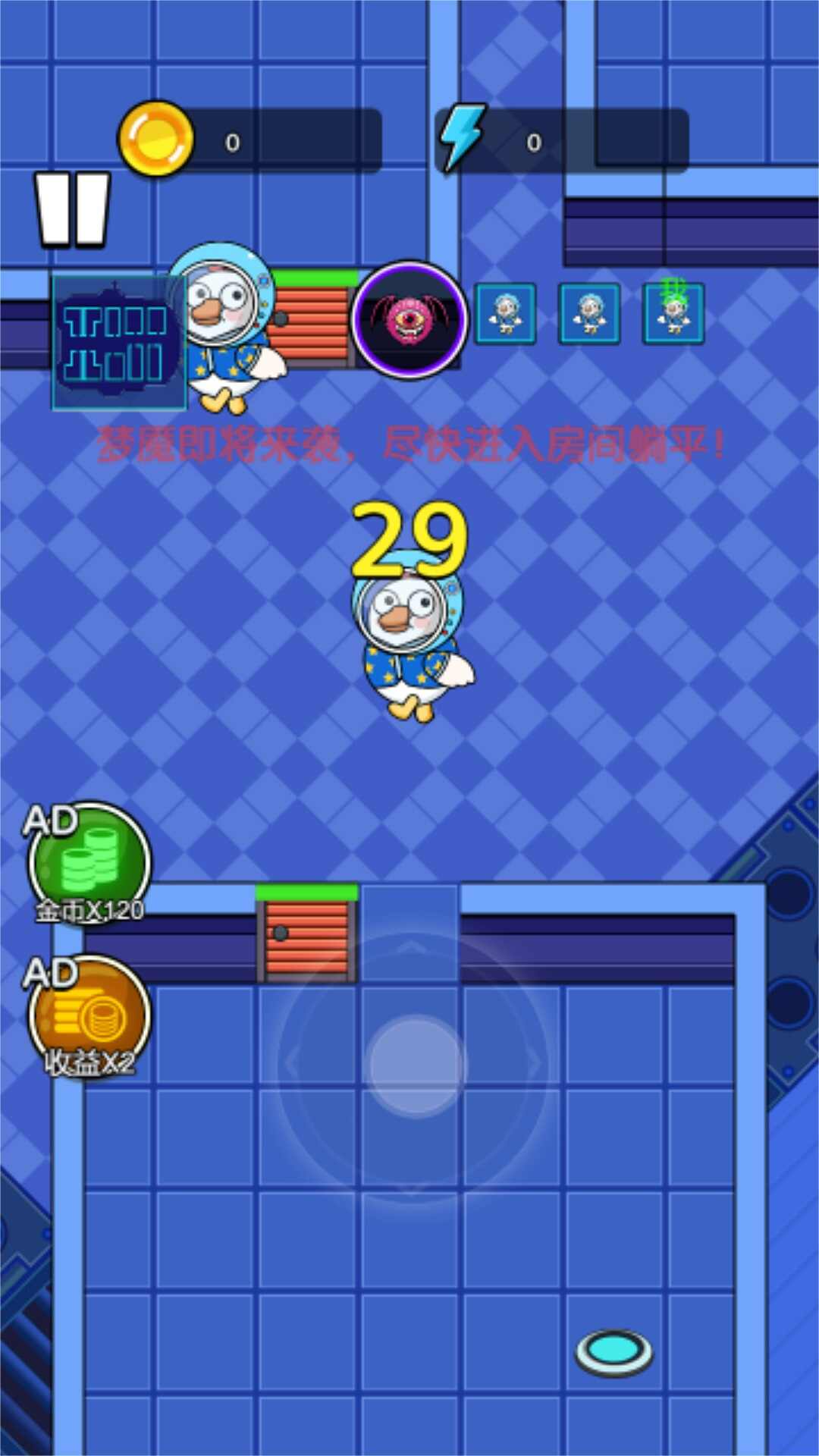Pause the game
The width and height of the screenshot is (819, 1456).
click(x=72, y=209)
